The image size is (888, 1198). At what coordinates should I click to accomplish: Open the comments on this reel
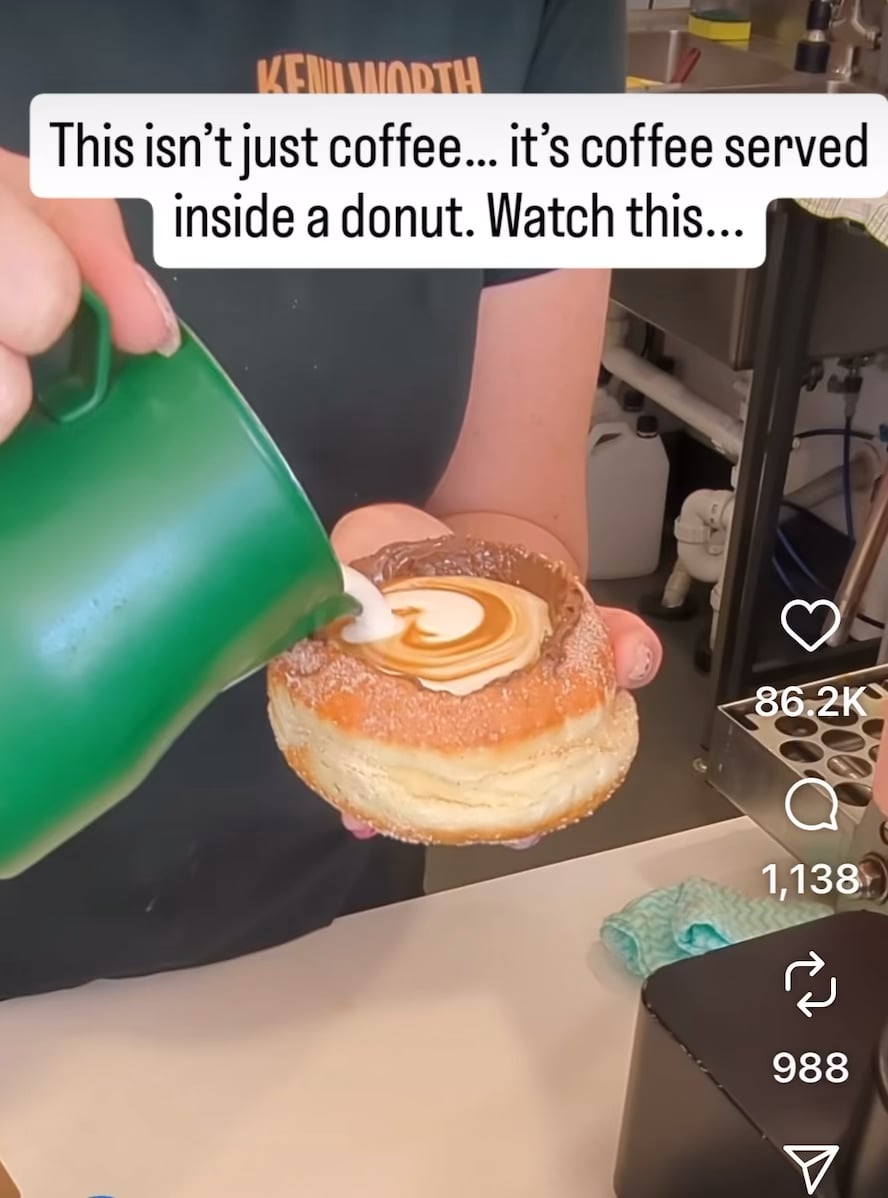click(x=810, y=806)
